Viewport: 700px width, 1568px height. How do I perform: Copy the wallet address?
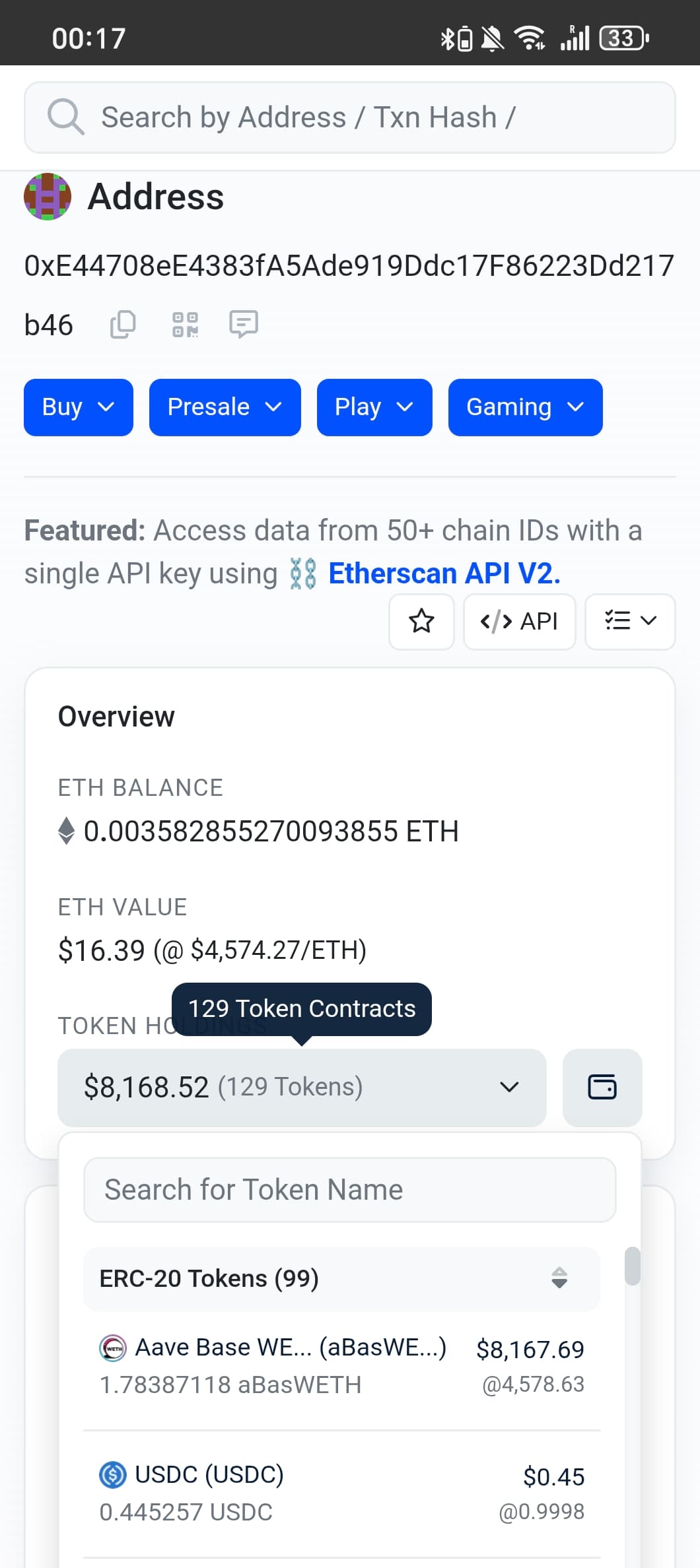(x=123, y=324)
